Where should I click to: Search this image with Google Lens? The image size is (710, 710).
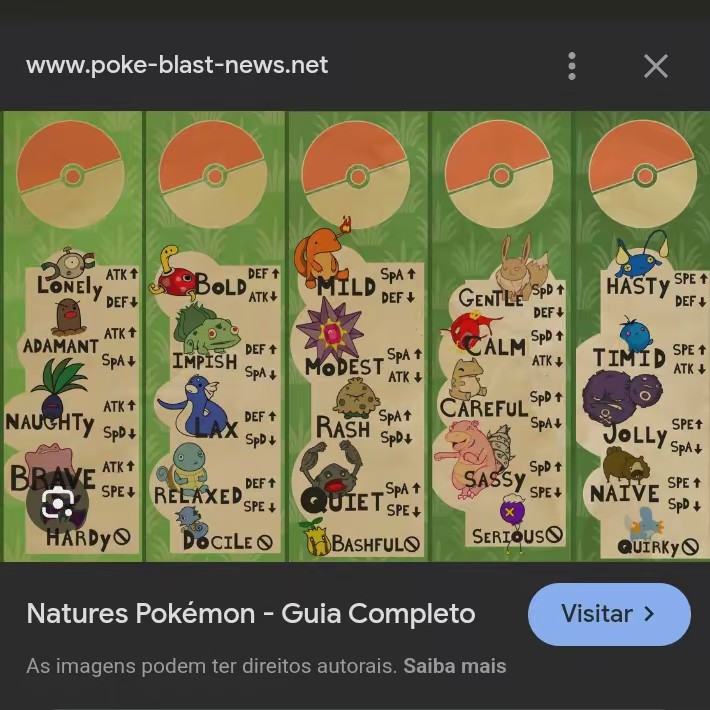pyautogui.click(x=57, y=504)
